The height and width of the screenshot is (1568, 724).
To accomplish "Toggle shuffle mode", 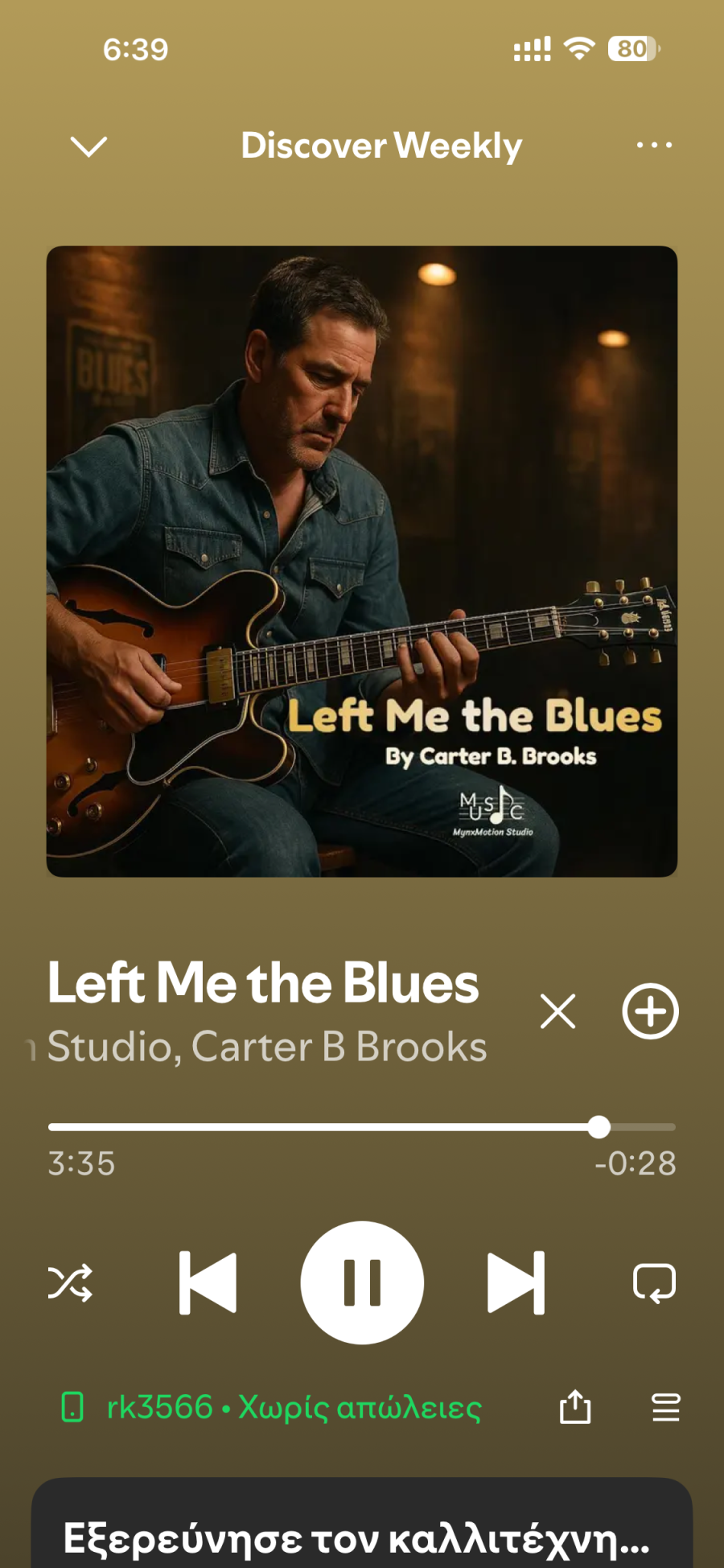I will pos(70,1283).
